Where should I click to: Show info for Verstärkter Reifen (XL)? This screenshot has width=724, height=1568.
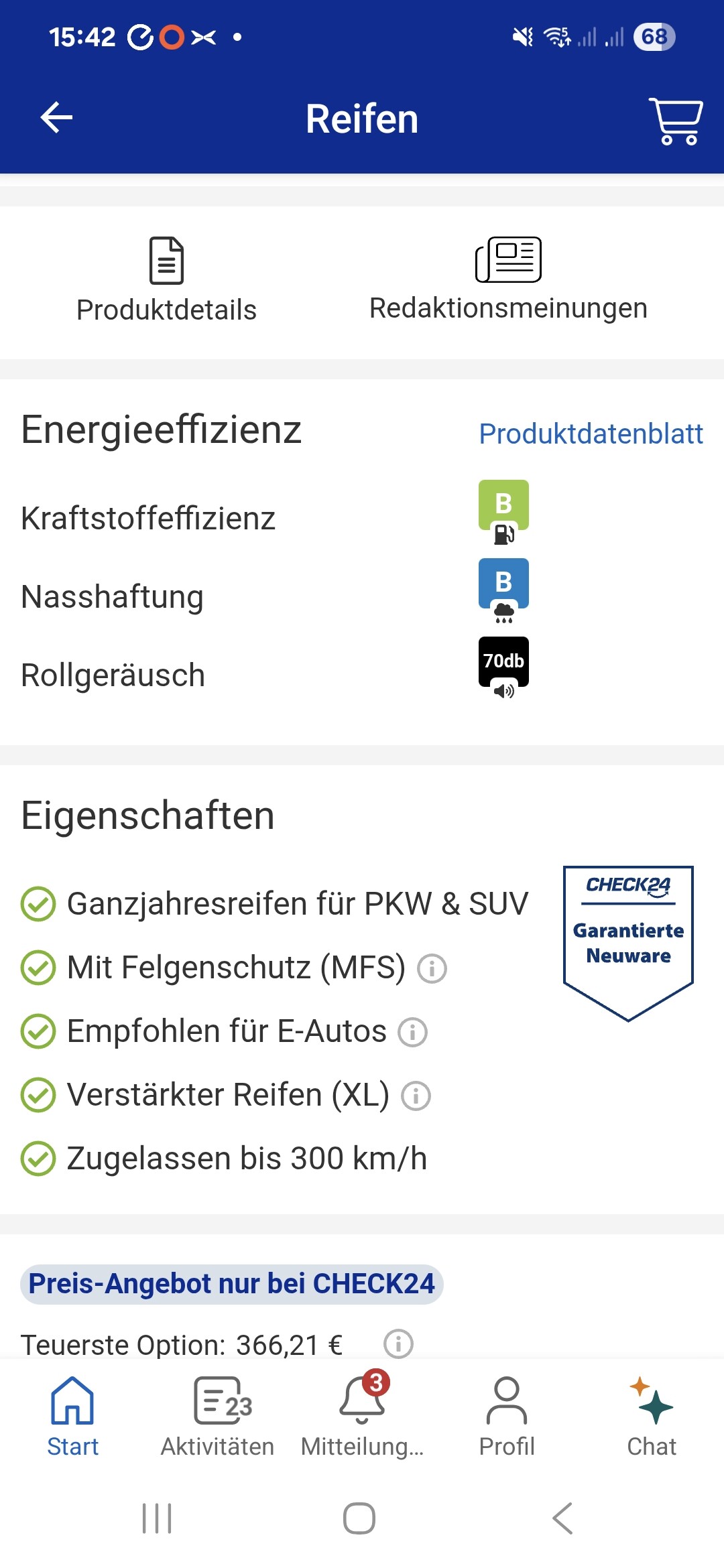click(416, 1096)
